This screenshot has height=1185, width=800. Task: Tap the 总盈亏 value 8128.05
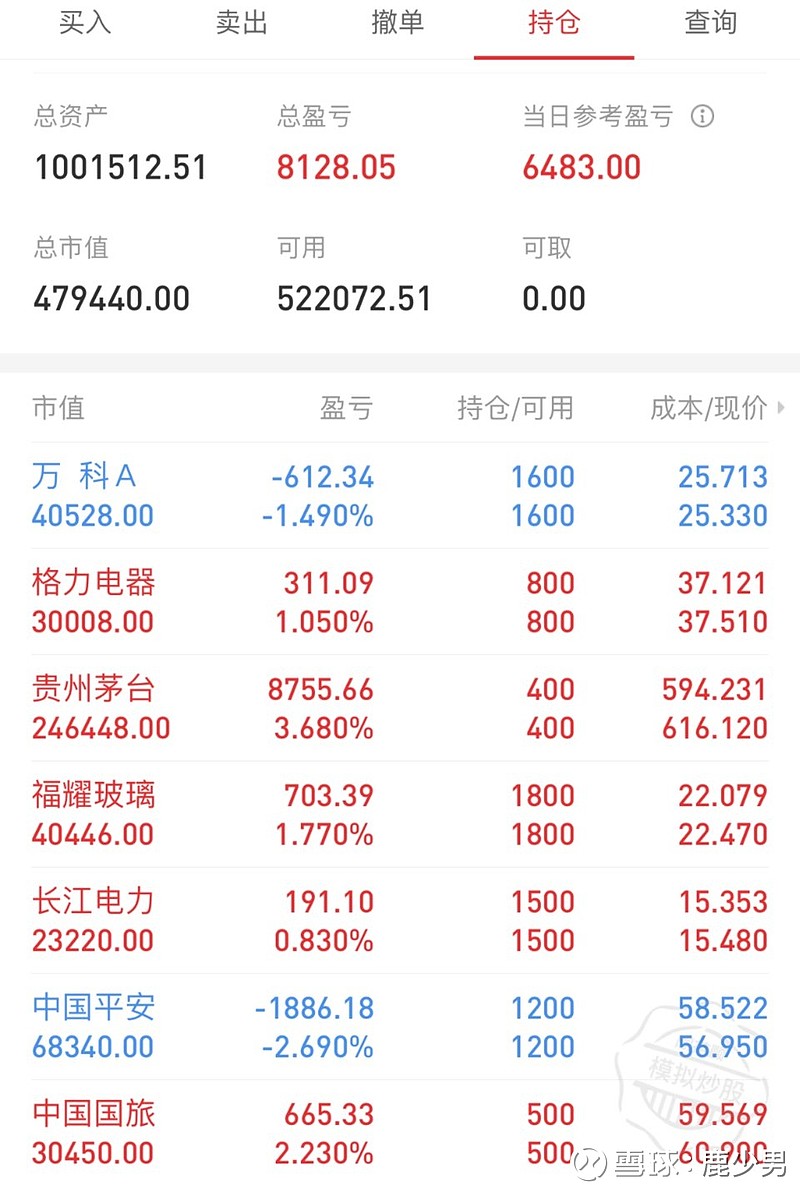(x=335, y=167)
